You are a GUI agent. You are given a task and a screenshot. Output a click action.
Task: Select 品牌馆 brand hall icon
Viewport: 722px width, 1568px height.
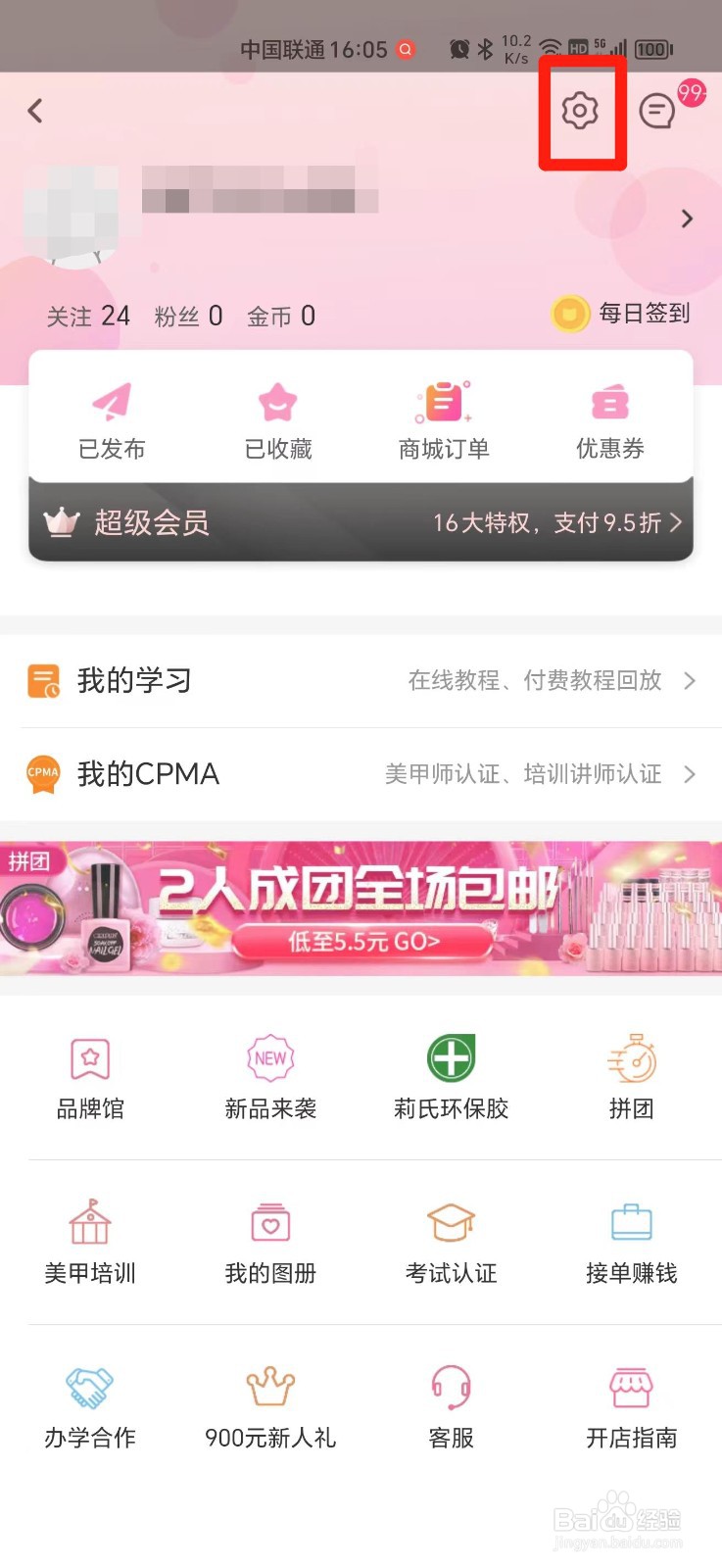(90, 1073)
